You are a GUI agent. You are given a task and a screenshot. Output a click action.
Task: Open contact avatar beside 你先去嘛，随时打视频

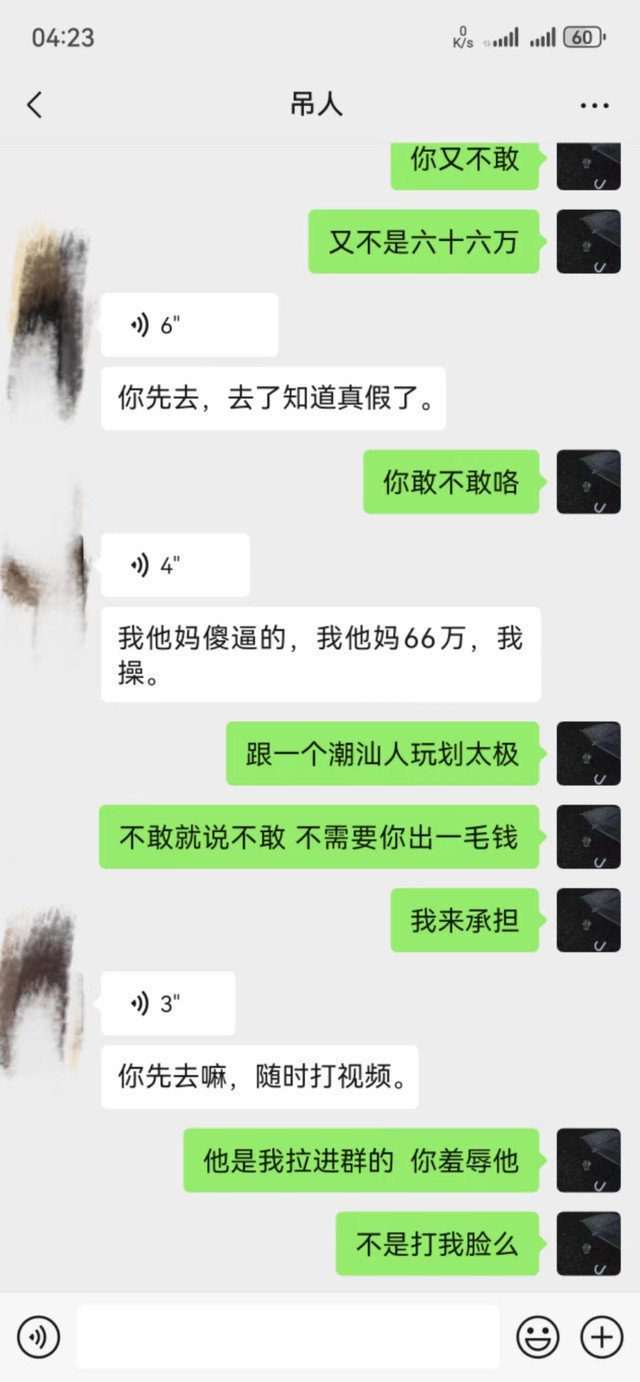(40, 990)
